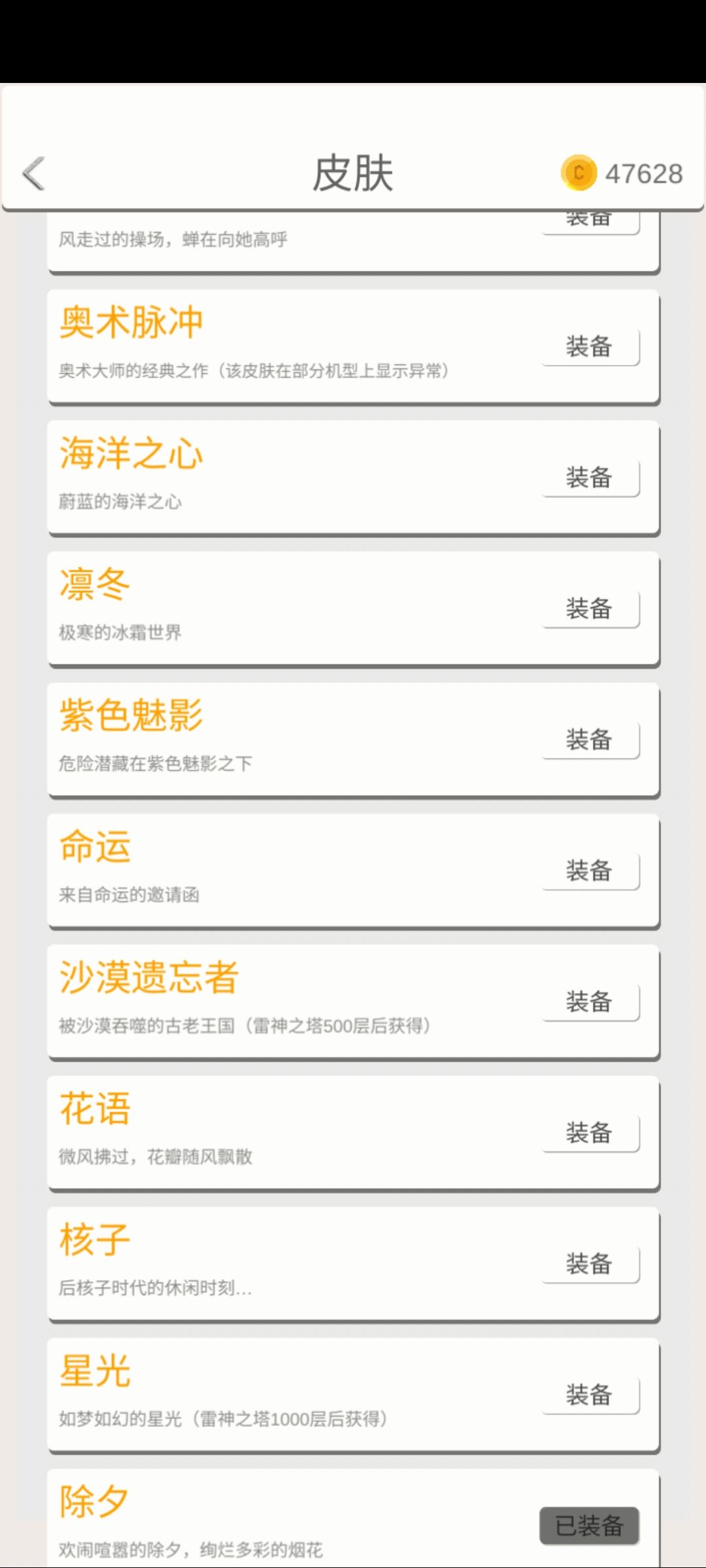Equip the 命运 skin
This screenshot has width=706, height=1568.
pos(590,871)
